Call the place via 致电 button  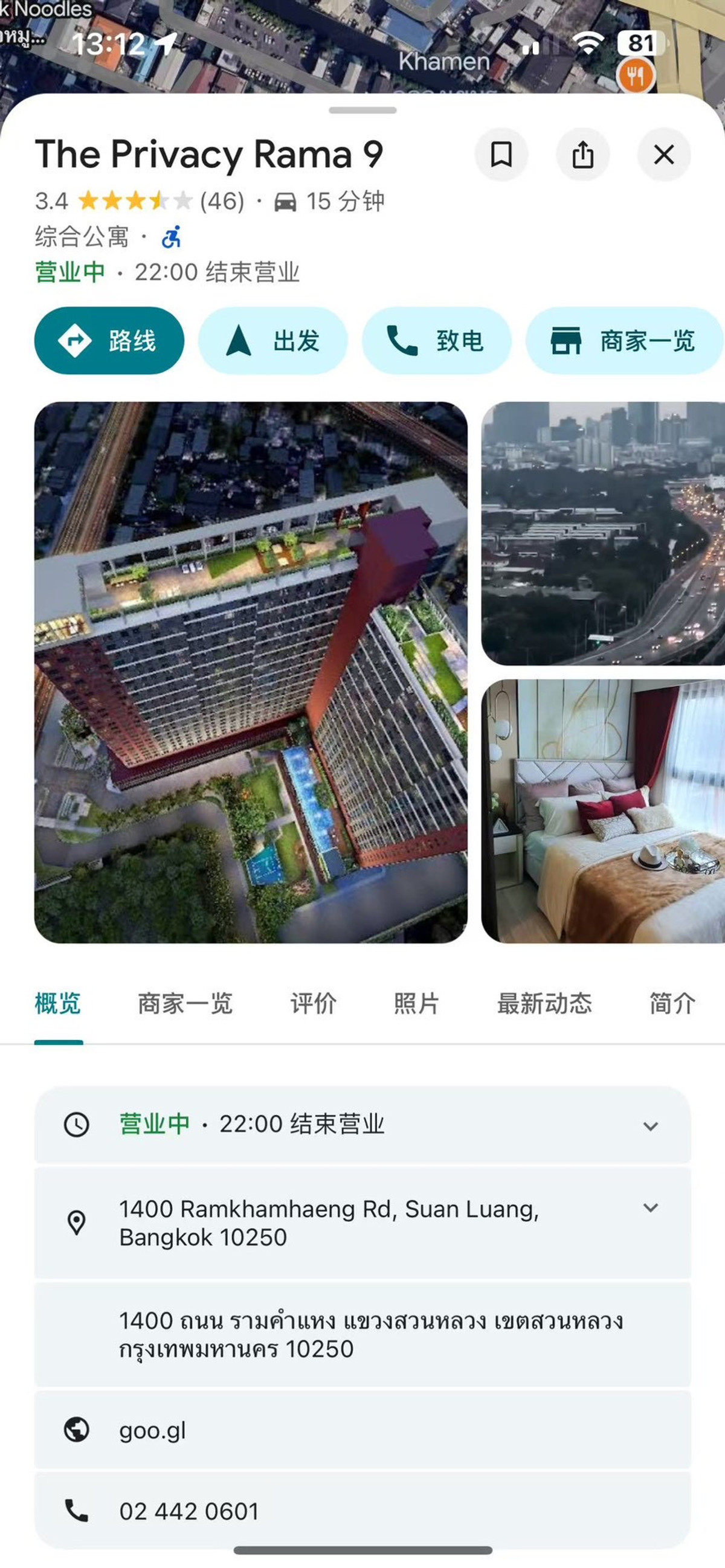click(436, 341)
